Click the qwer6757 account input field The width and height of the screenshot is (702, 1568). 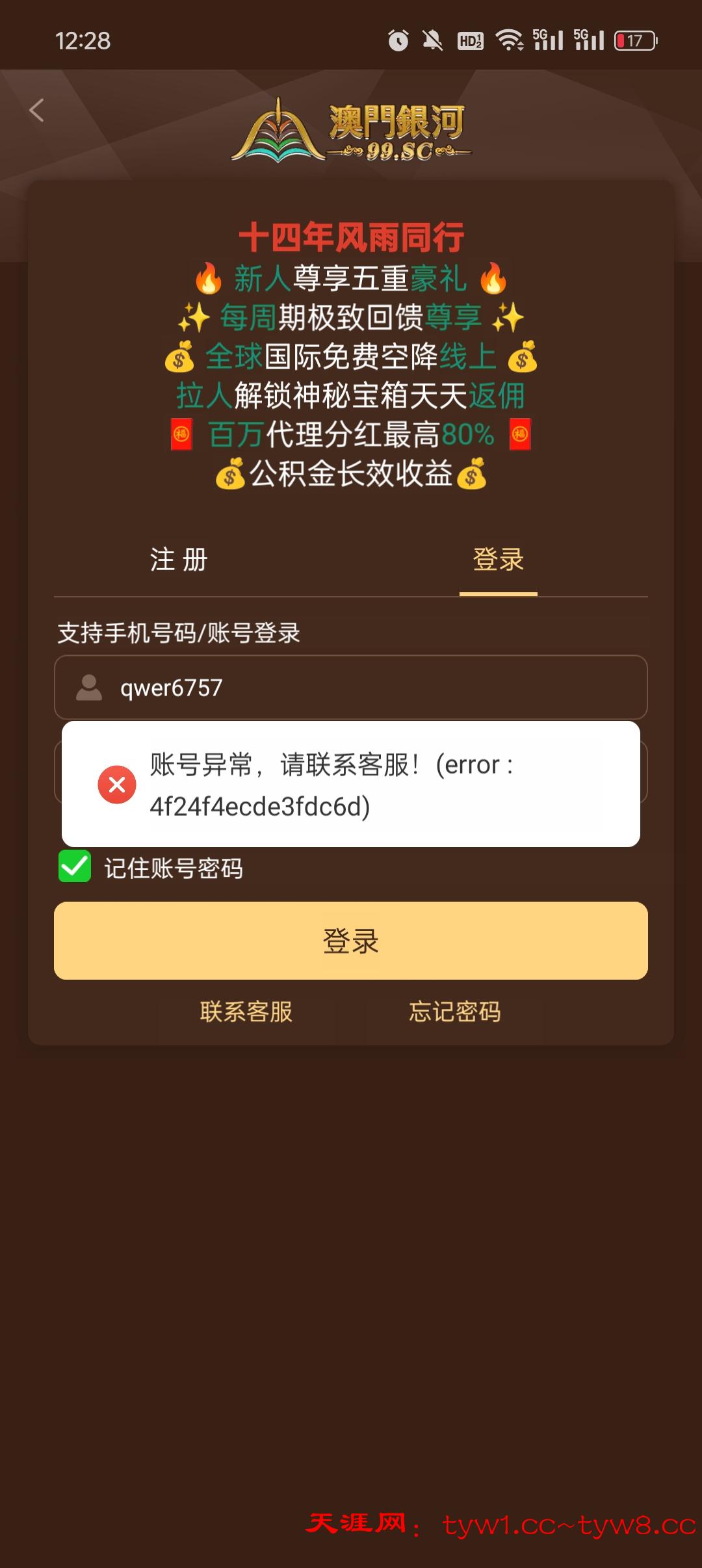[351, 687]
